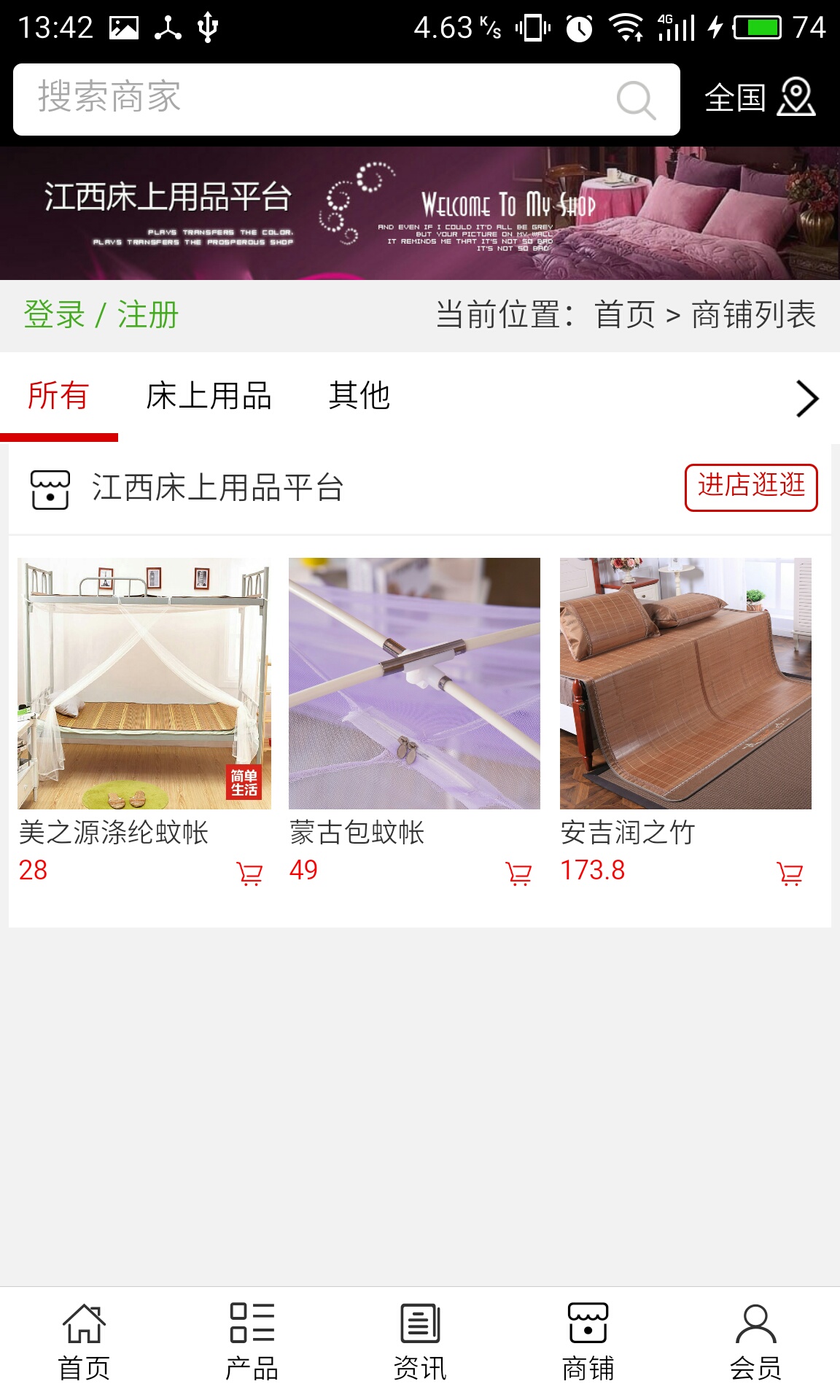Open the 会员 tab
Image resolution: width=840 pixels, height=1400 pixels.
click(x=755, y=1342)
